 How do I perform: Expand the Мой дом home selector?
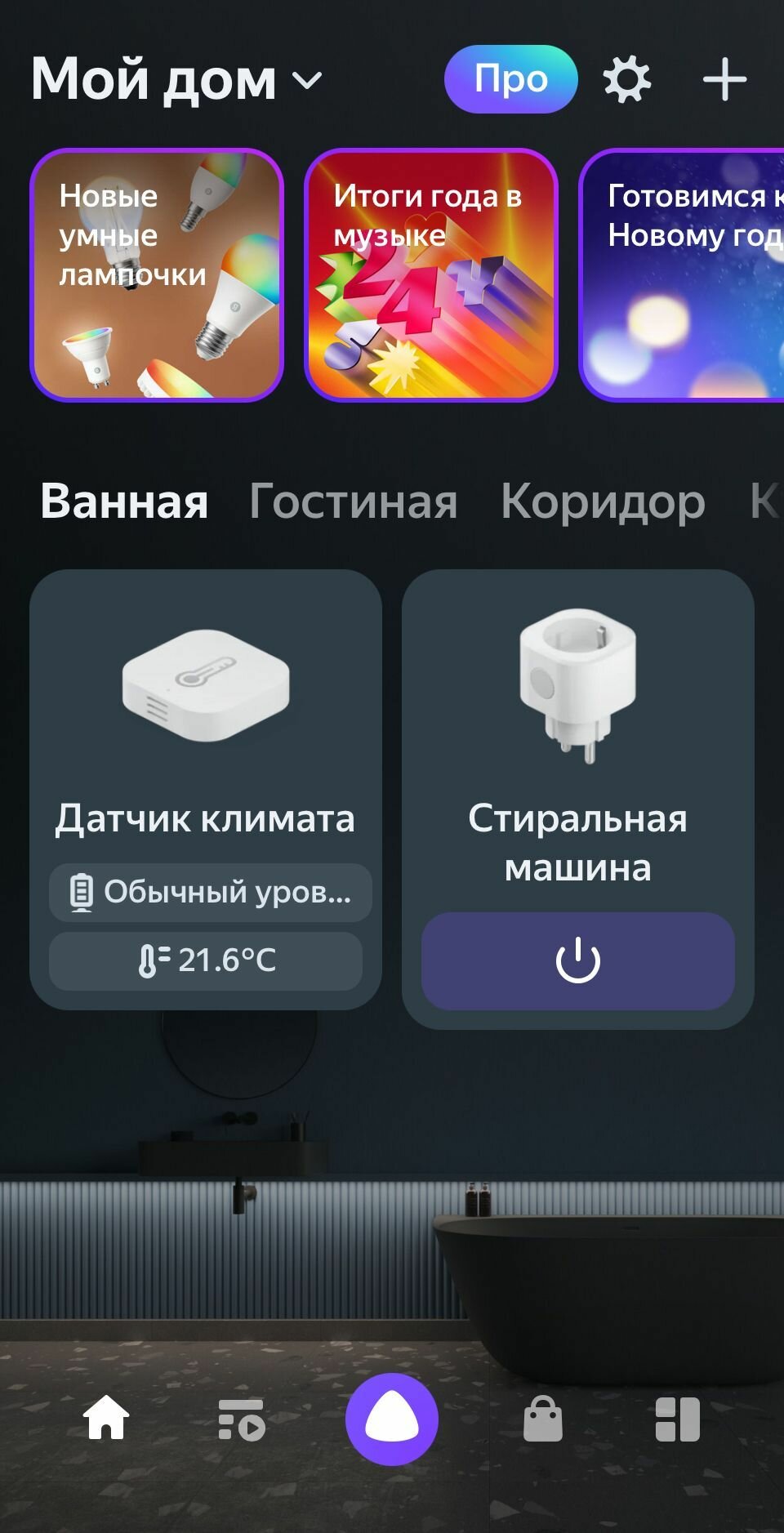pos(176,80)
